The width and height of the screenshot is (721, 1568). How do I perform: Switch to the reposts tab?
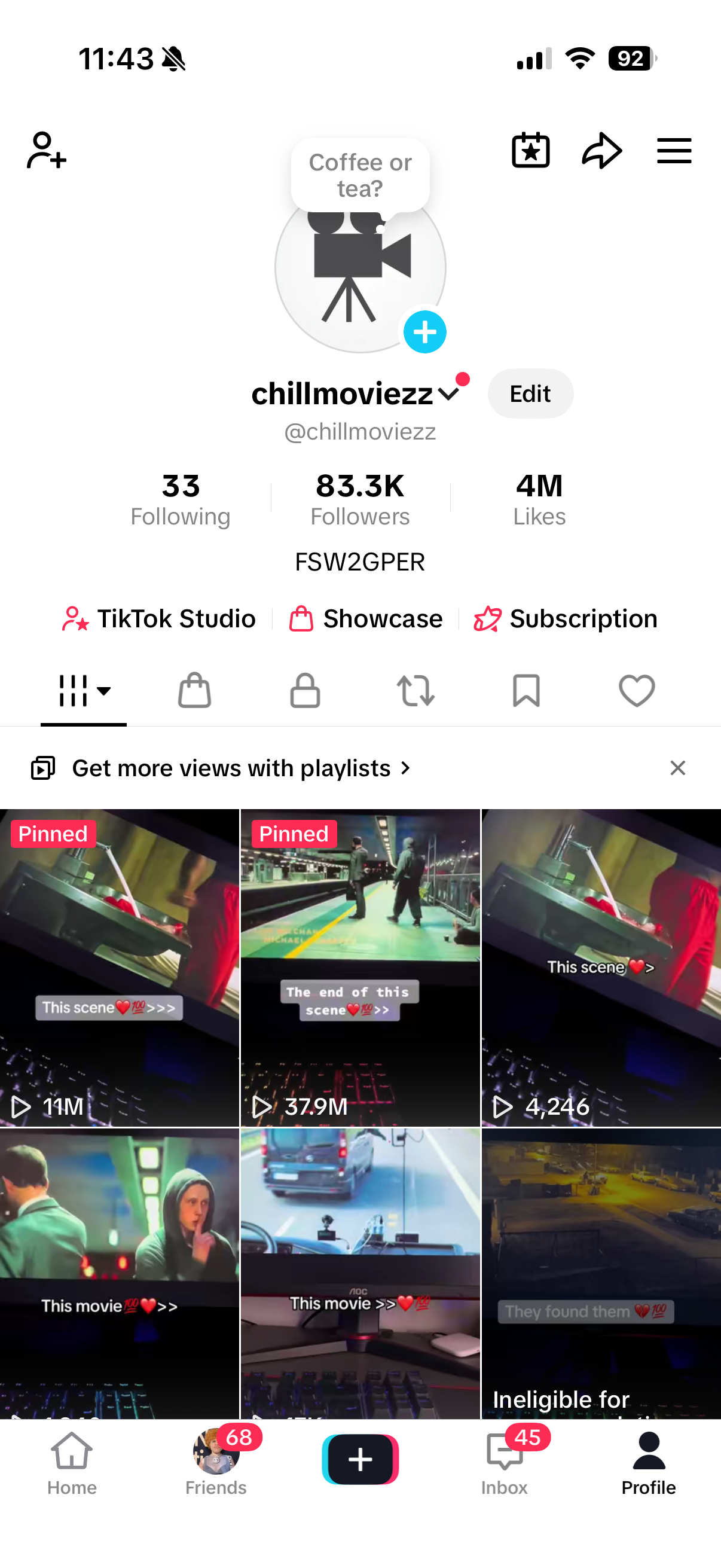pyautogui.click(x=416, y=690)
